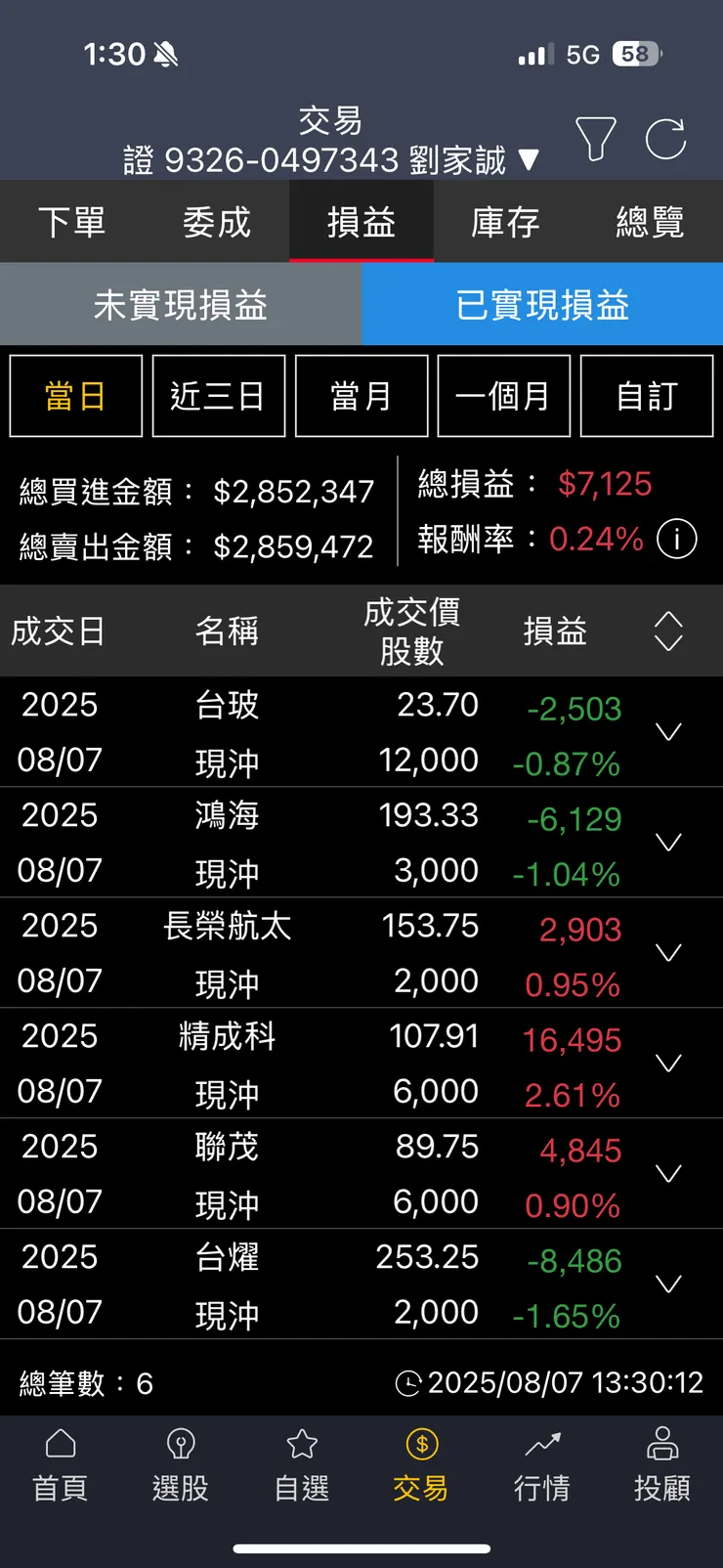The image size is (723, 1568).
Task: Expand the 鴻海 trade details
Action: [668, 842]
